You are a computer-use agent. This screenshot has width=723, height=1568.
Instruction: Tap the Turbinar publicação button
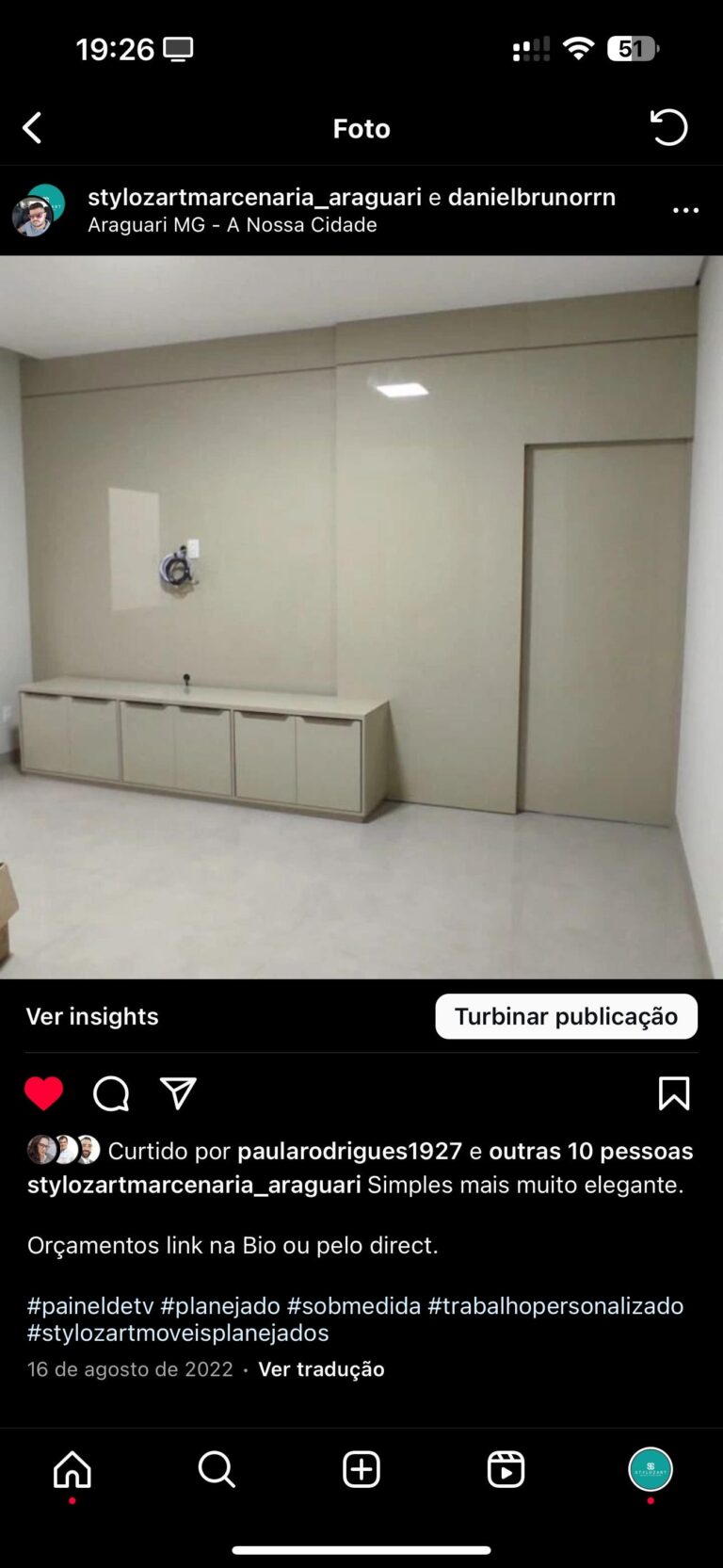(566, 1016)
